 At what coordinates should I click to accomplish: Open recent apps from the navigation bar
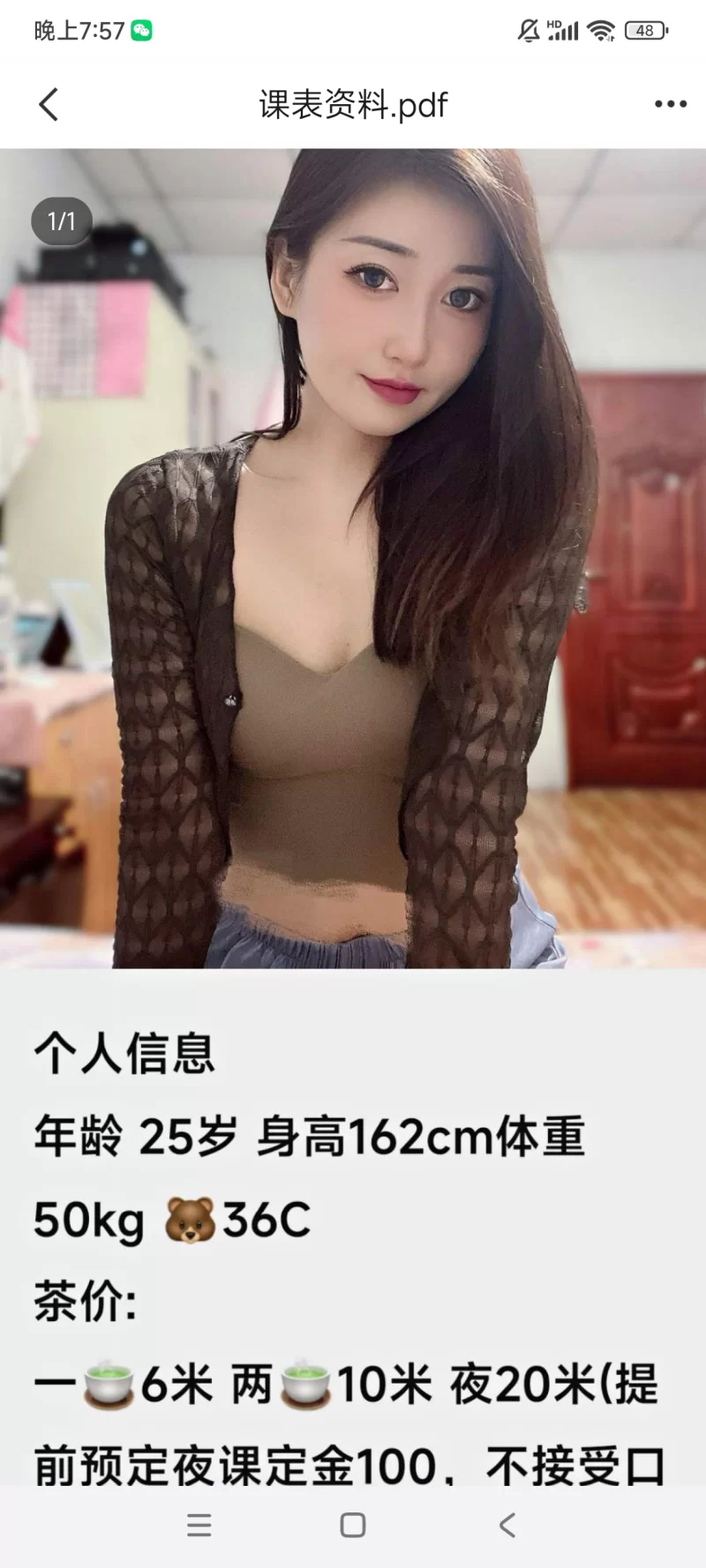[x=199, y=1525]
